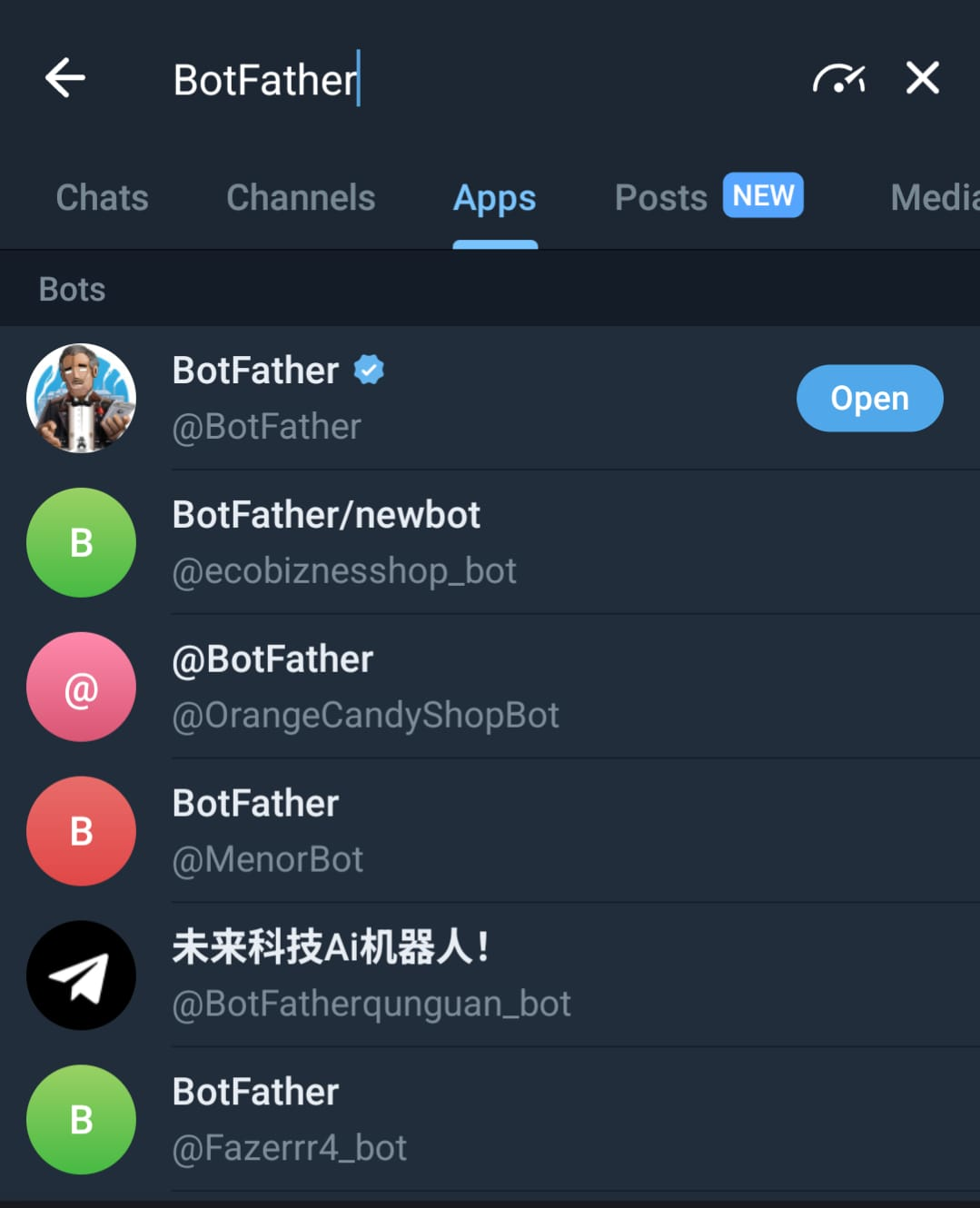
Task: Switch to the Posts tab
Action: point(661,198)
